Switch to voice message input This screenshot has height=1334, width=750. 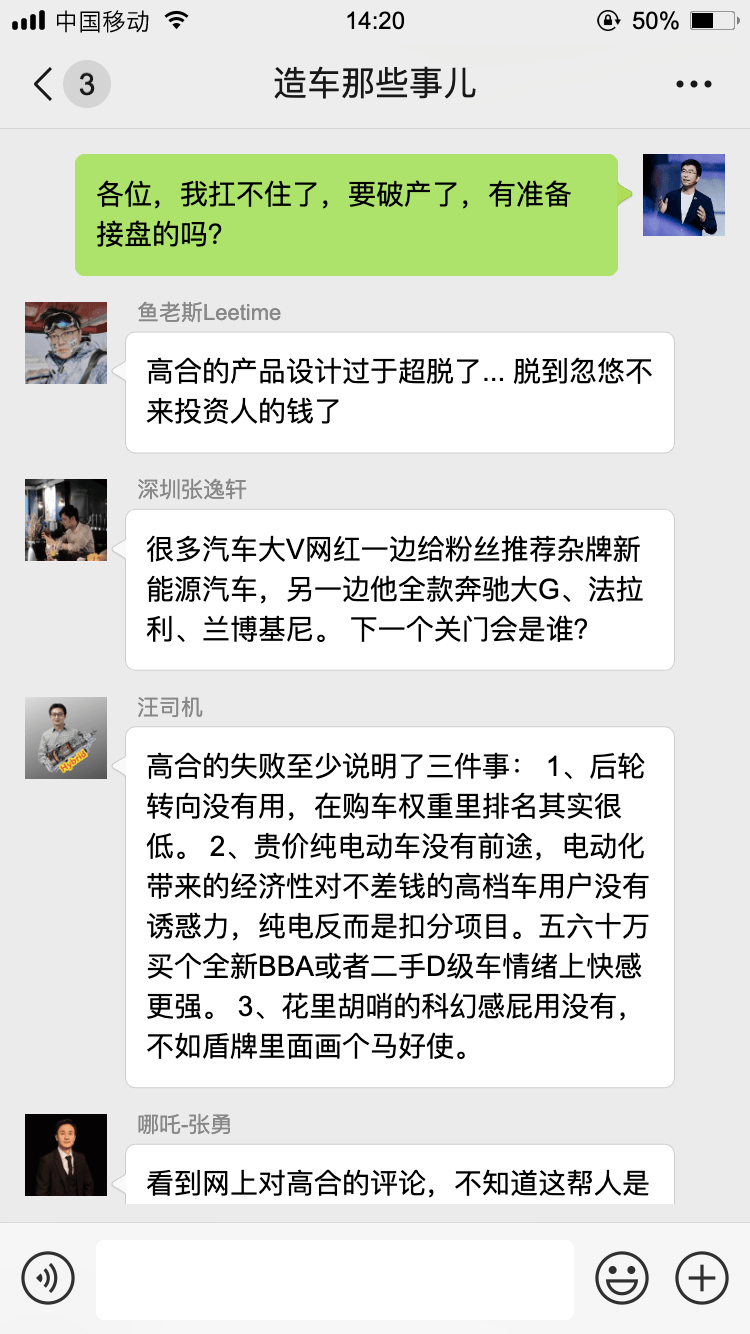tap(48, 1277)
